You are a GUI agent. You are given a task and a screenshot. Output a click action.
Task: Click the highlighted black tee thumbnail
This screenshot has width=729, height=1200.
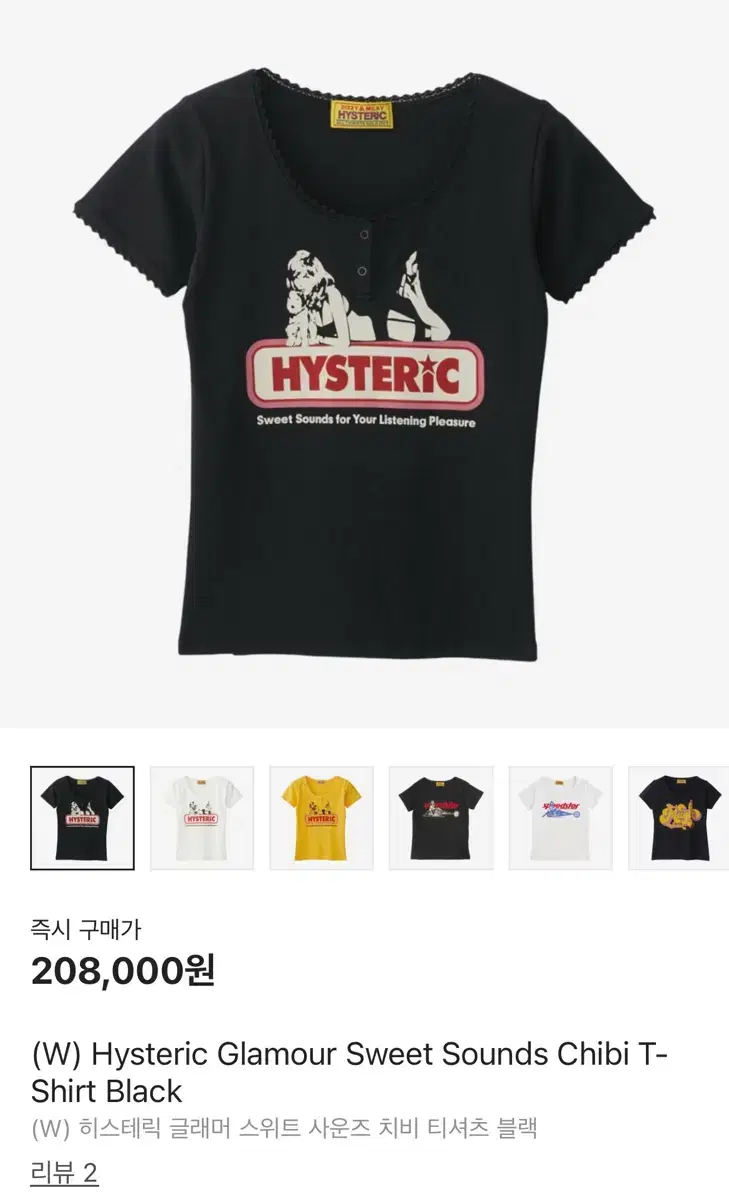coord(81,815)
